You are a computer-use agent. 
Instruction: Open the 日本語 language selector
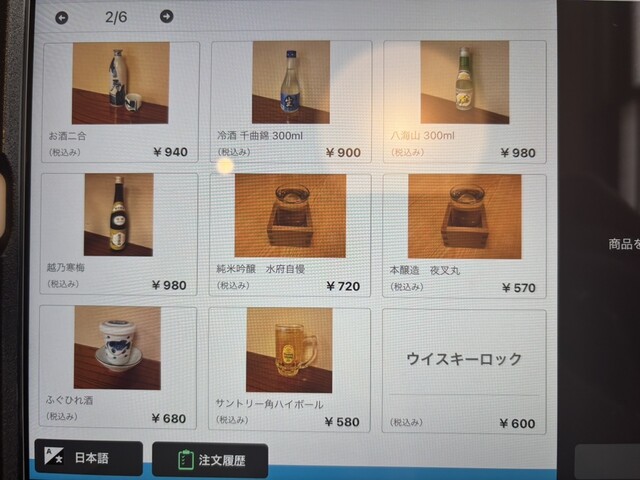pos(89,458)
